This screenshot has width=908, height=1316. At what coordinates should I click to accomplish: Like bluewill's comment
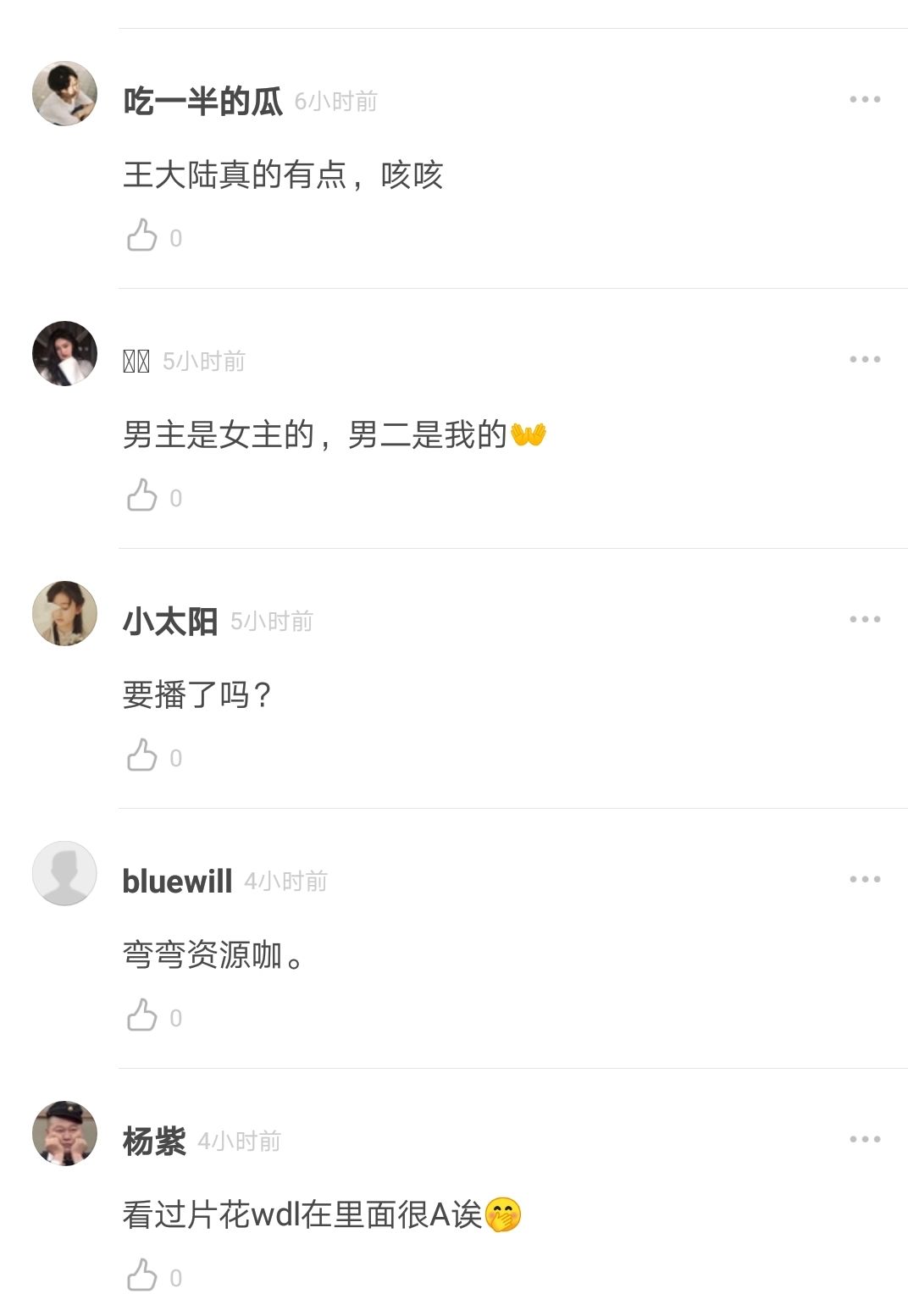142,1016
